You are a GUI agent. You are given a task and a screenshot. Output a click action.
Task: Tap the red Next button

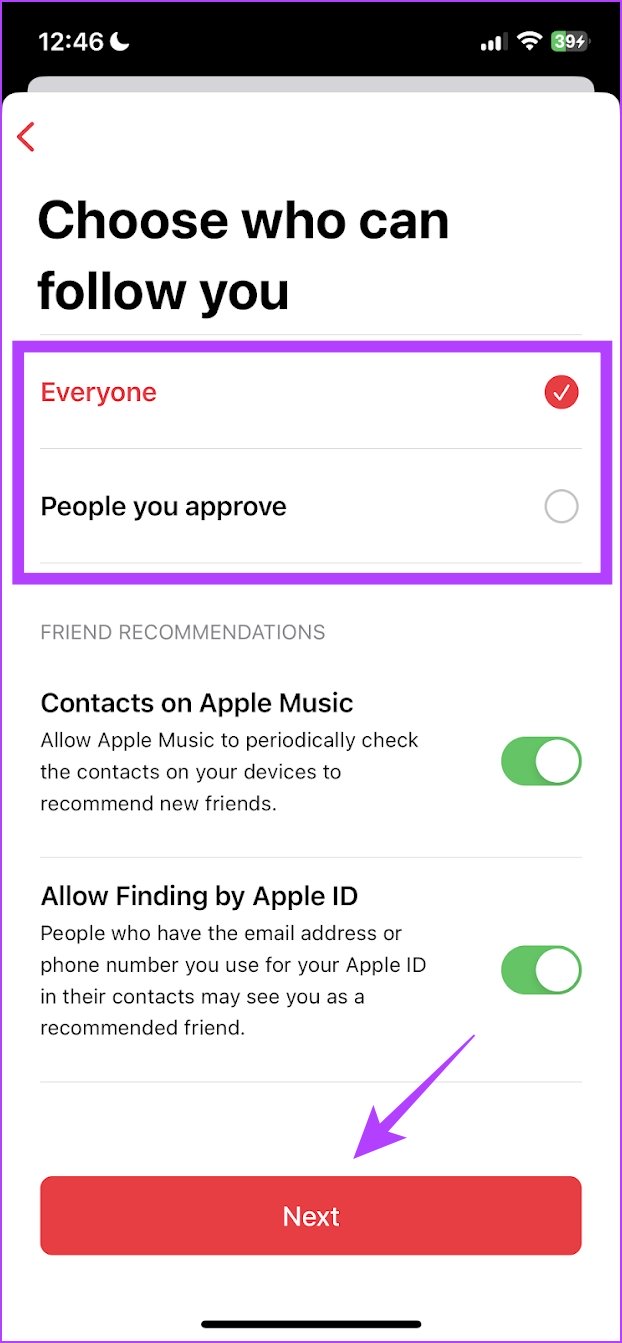coord(311,1215)
